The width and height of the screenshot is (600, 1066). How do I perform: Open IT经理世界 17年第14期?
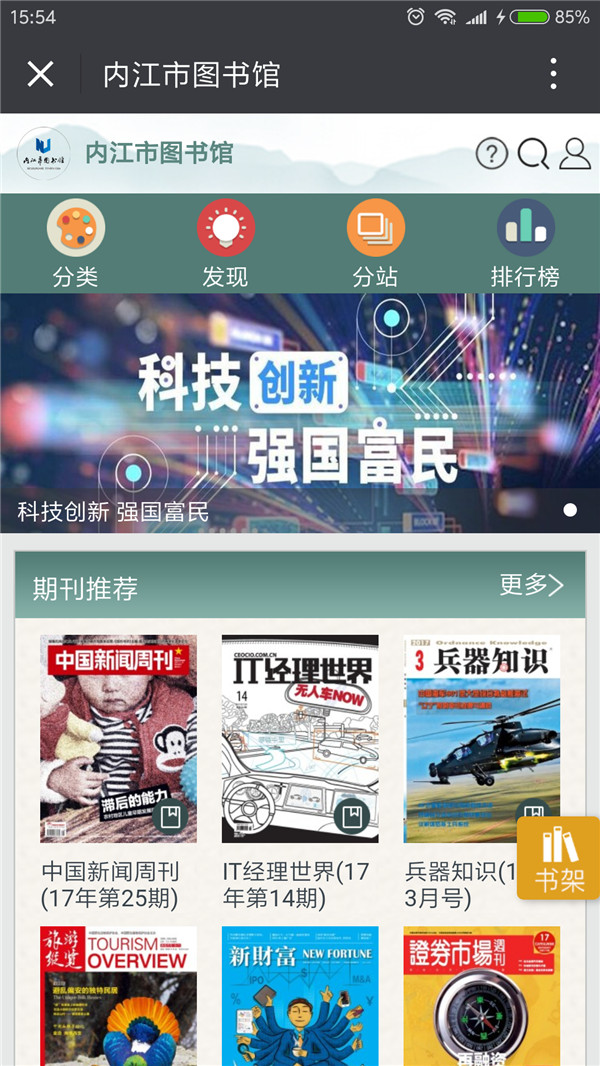pos(300,739)
